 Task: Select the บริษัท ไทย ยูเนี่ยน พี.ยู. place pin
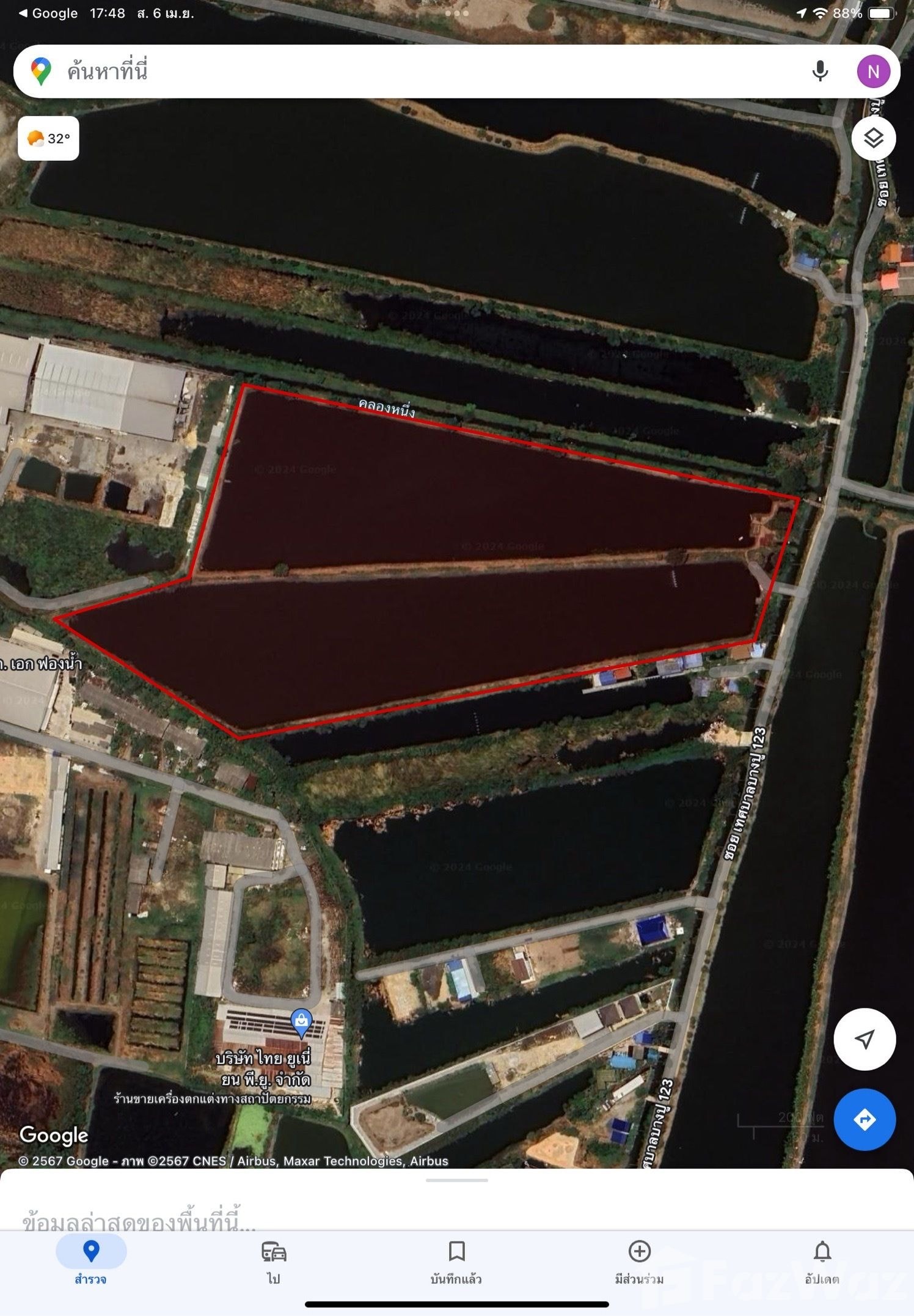coord(301,1023)
